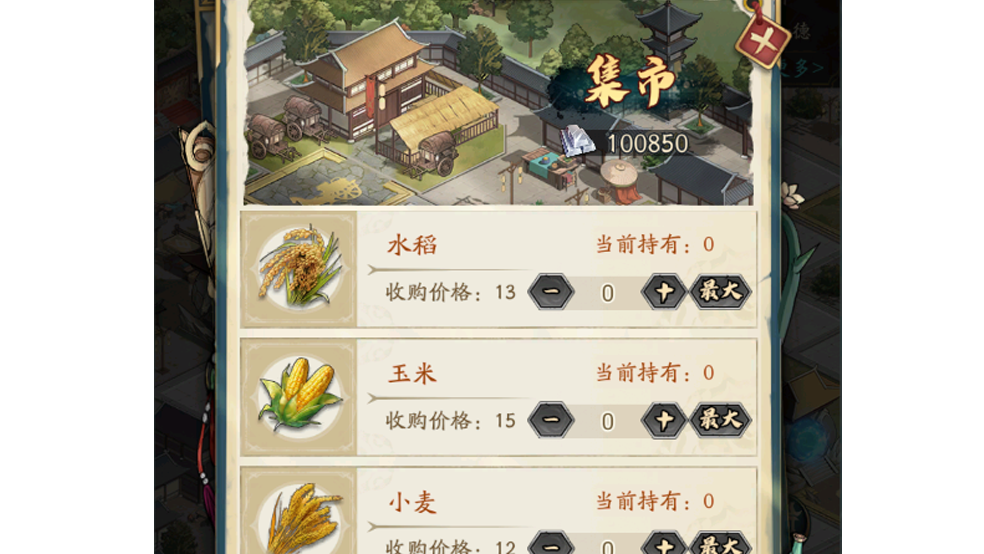This screenshot has width=984, height=554.
Task: Decrease the 小麦 quantity with minus
Action: (551, 546)
